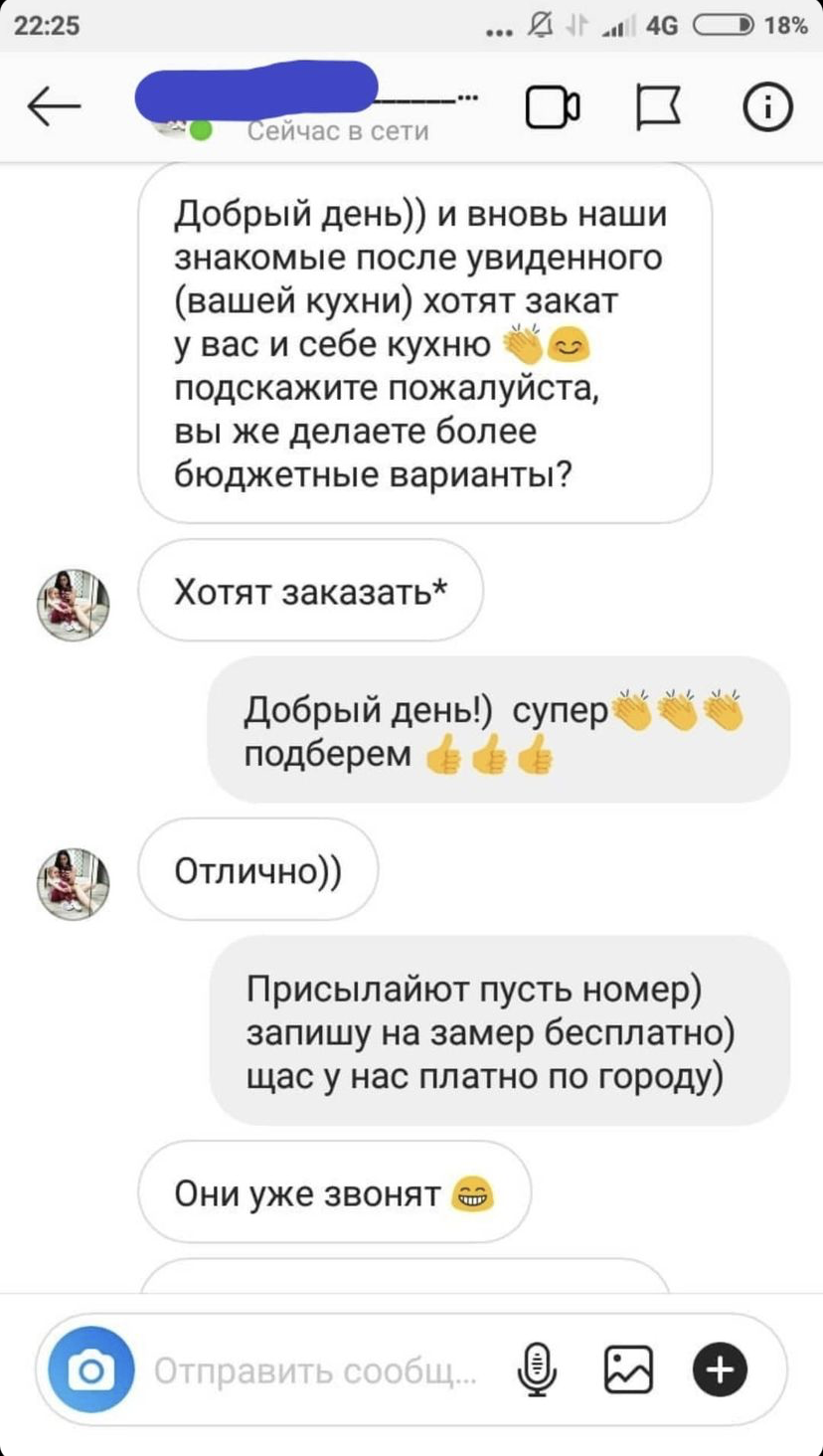This screenshot has width=823, height=1456.
Task: Pick an image from the gallery
Action: click(x=628, y=1370)
